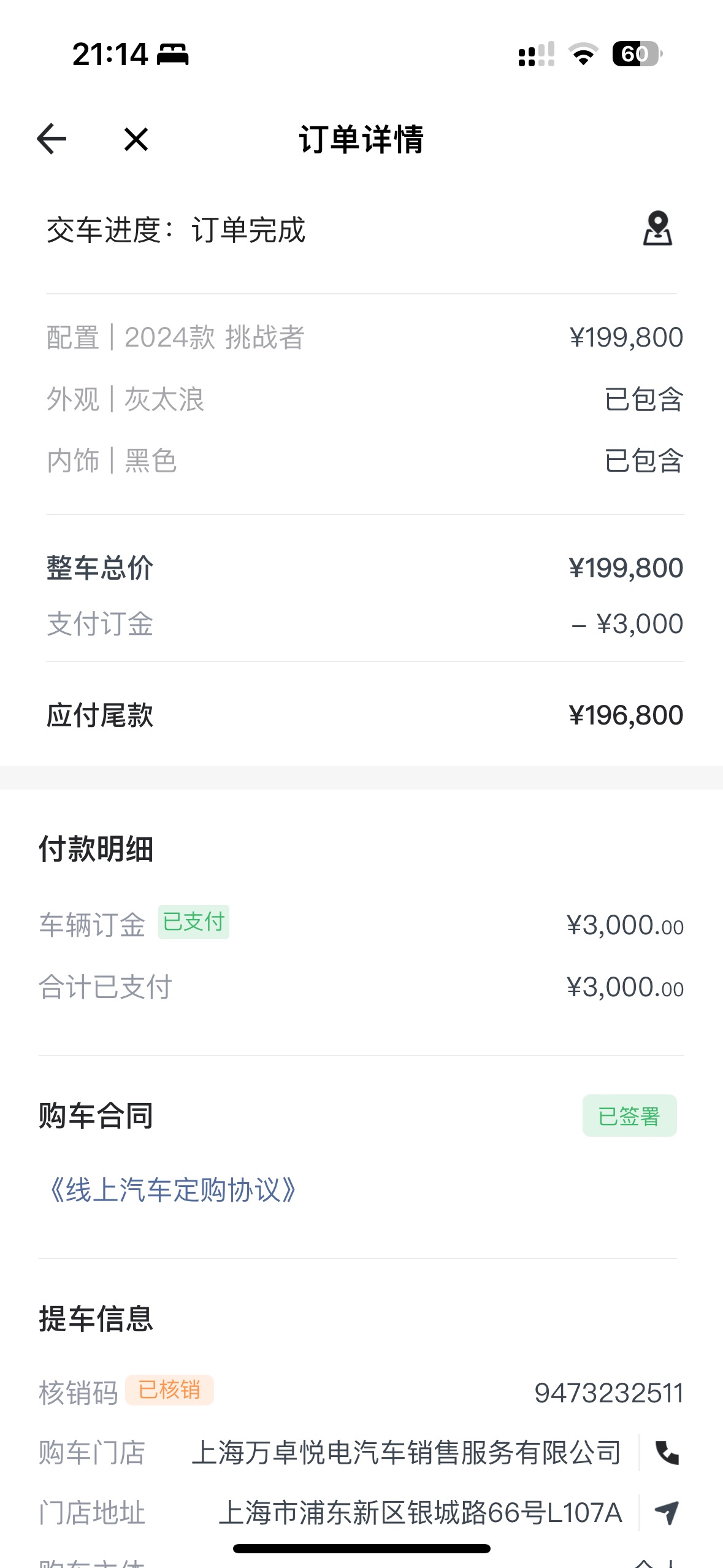The image size is (723, 1568).
Task: Navigate to the store address arrow icon
Action: 667,1513
